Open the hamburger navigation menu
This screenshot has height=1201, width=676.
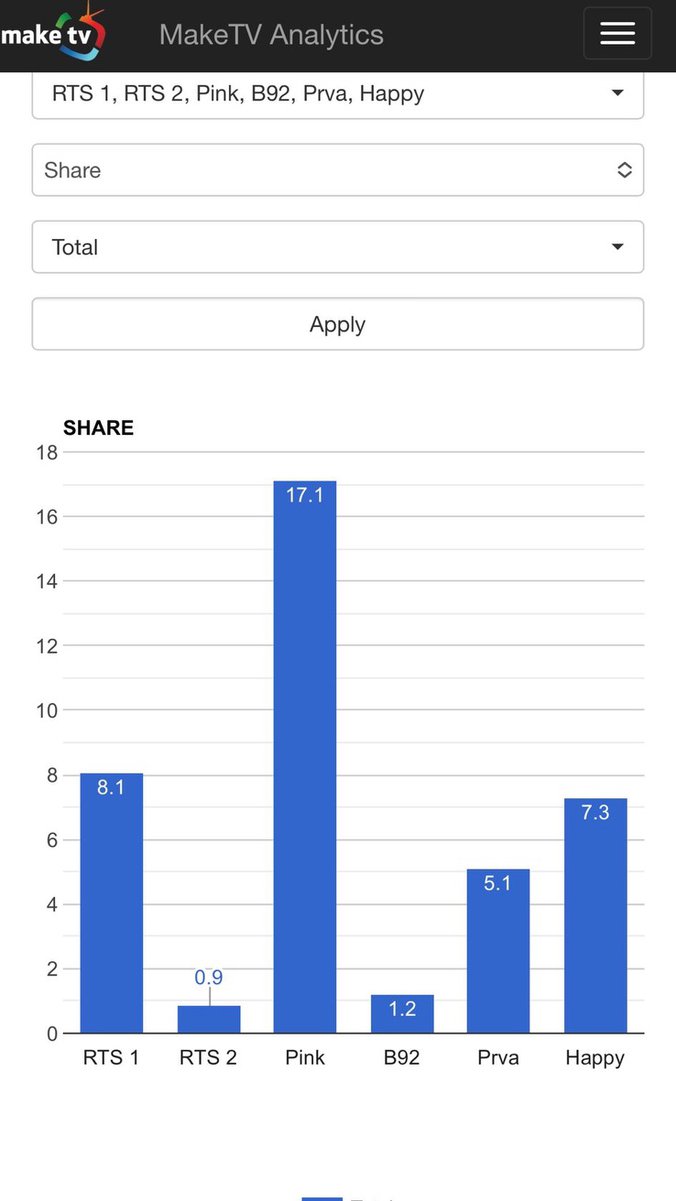pos(617,33)
